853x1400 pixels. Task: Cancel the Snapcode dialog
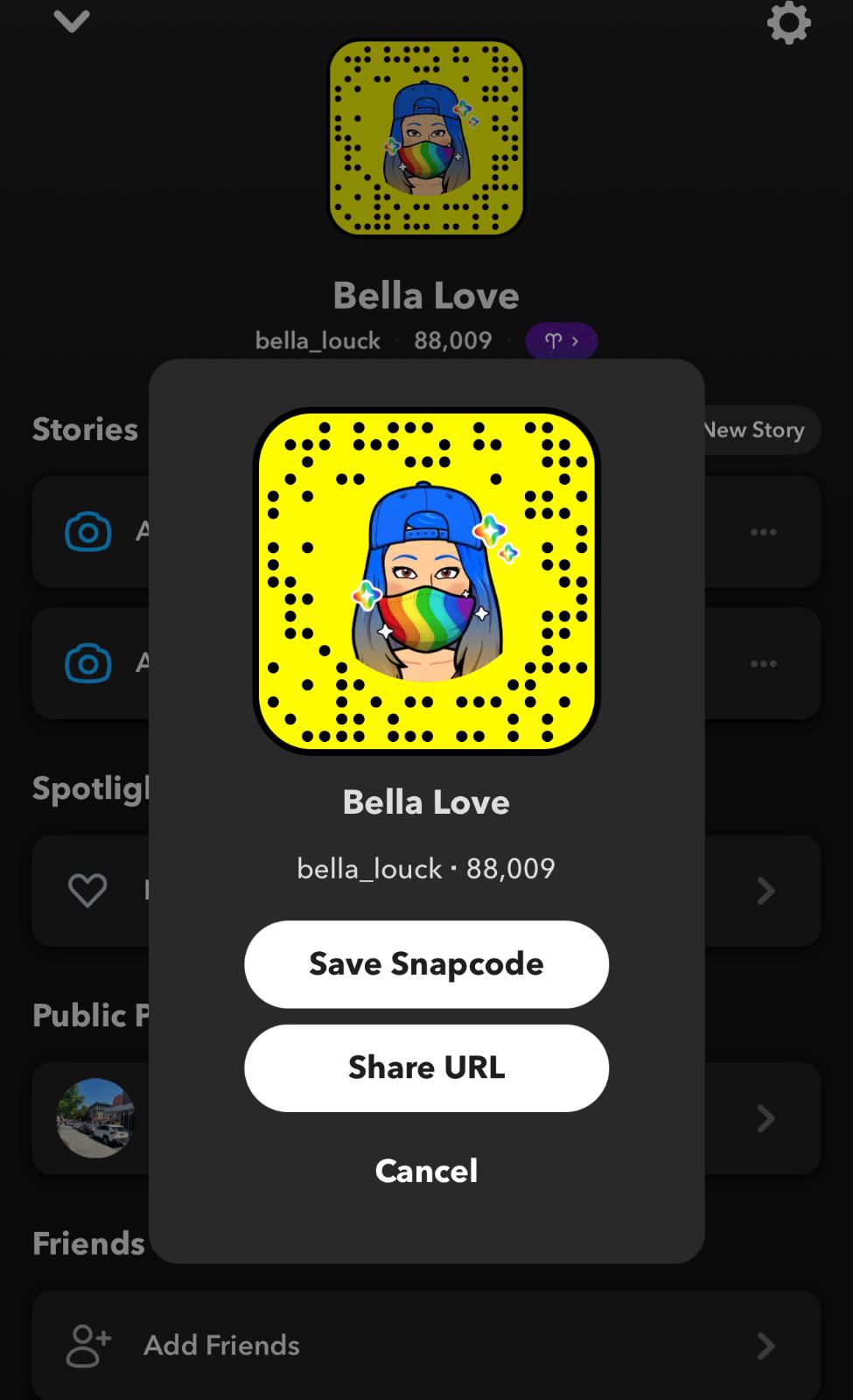[426, 1171]
